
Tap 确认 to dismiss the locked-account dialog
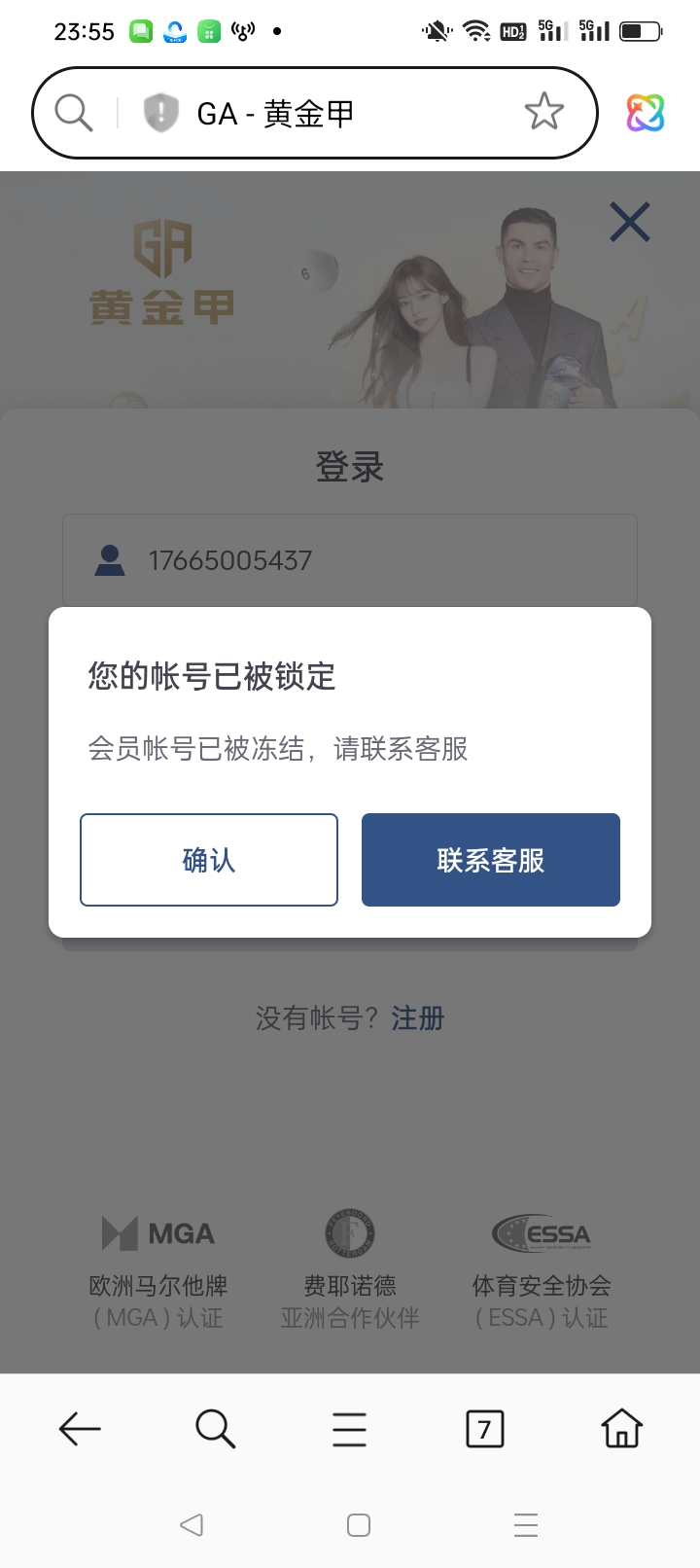[209, 860]
